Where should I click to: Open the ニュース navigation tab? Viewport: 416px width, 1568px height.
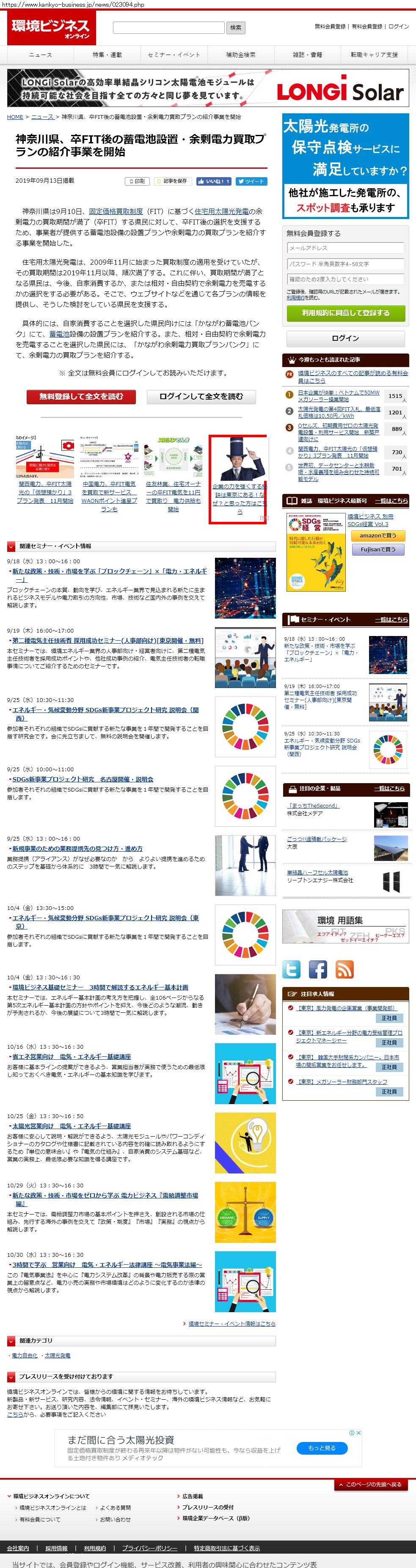(41, 55)
